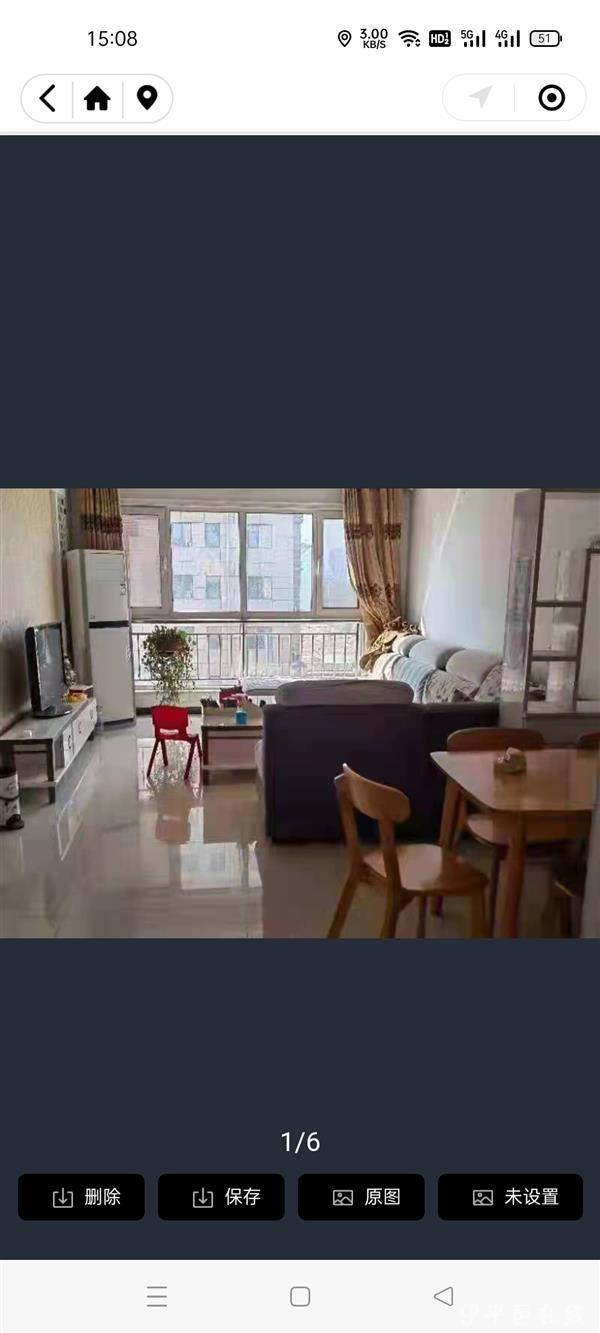
Task: Tap the 未设置 button
Action: tap(510, 1197)
